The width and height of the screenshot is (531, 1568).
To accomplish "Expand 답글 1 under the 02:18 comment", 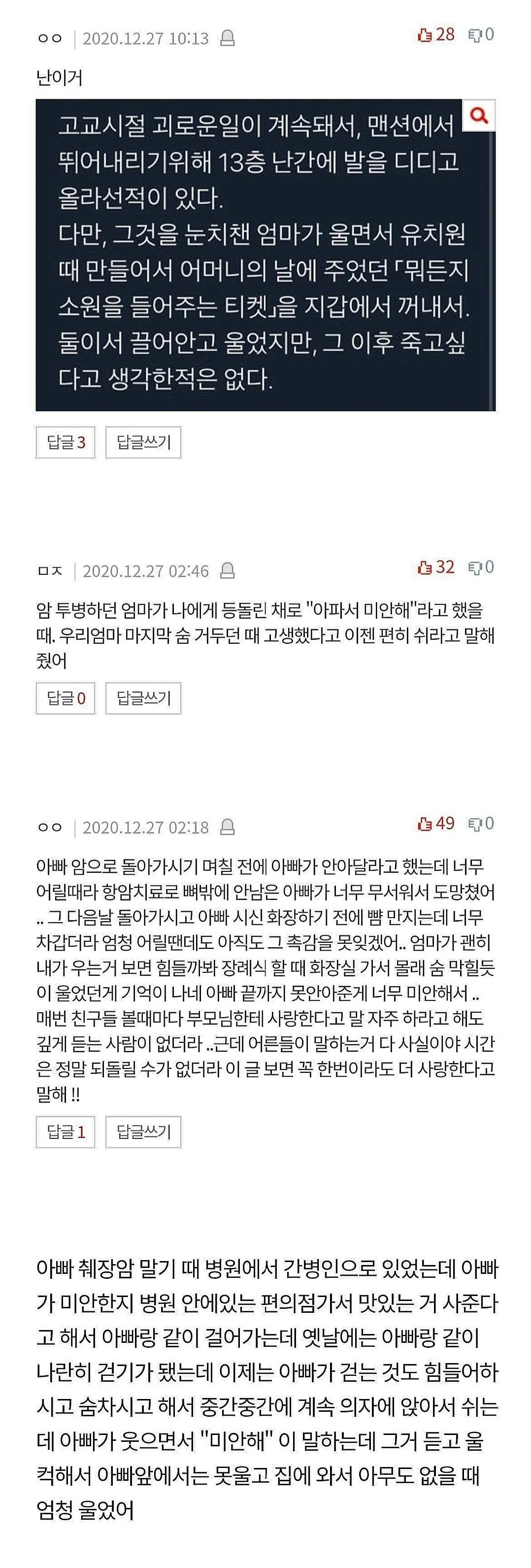I will click(66, 1132).
